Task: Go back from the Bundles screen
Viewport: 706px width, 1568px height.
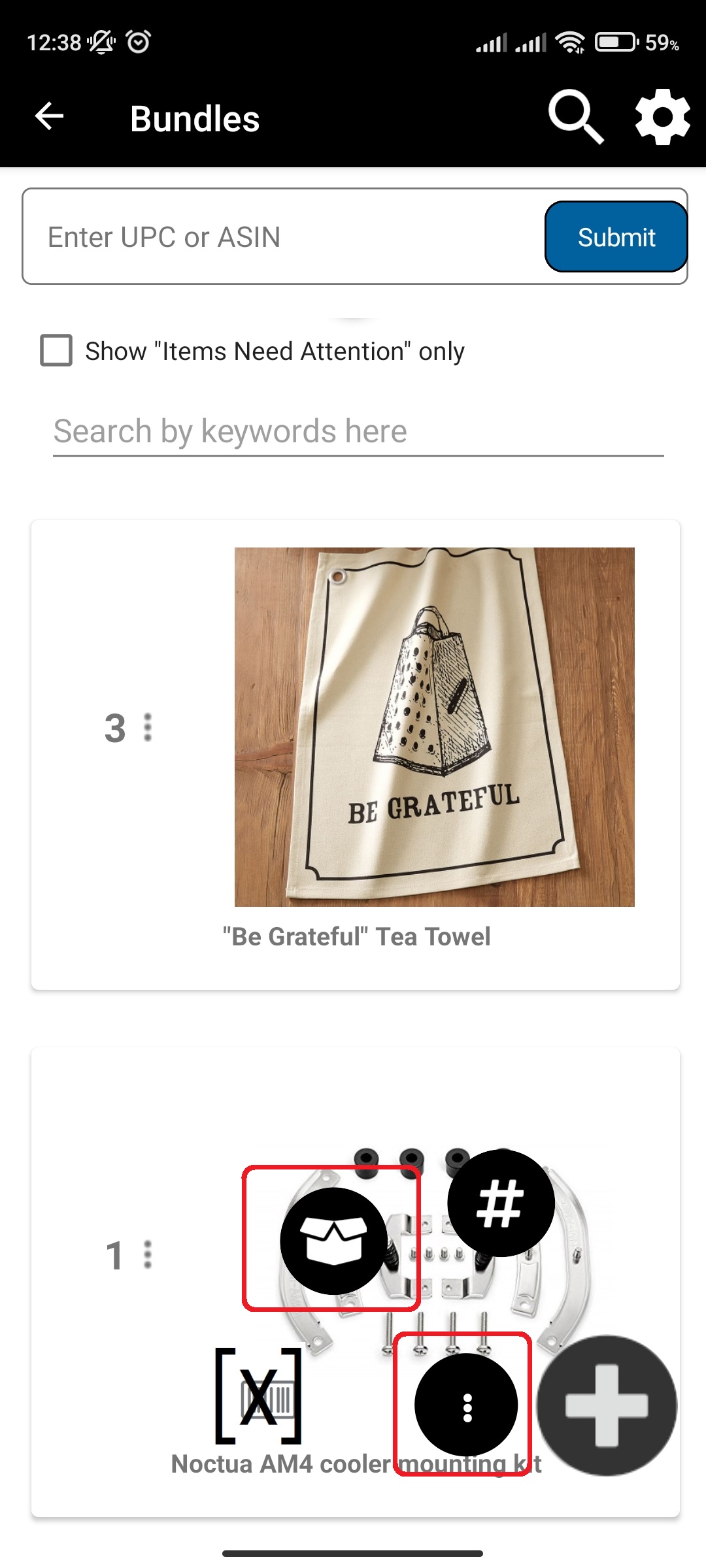Action: point(49,118)
